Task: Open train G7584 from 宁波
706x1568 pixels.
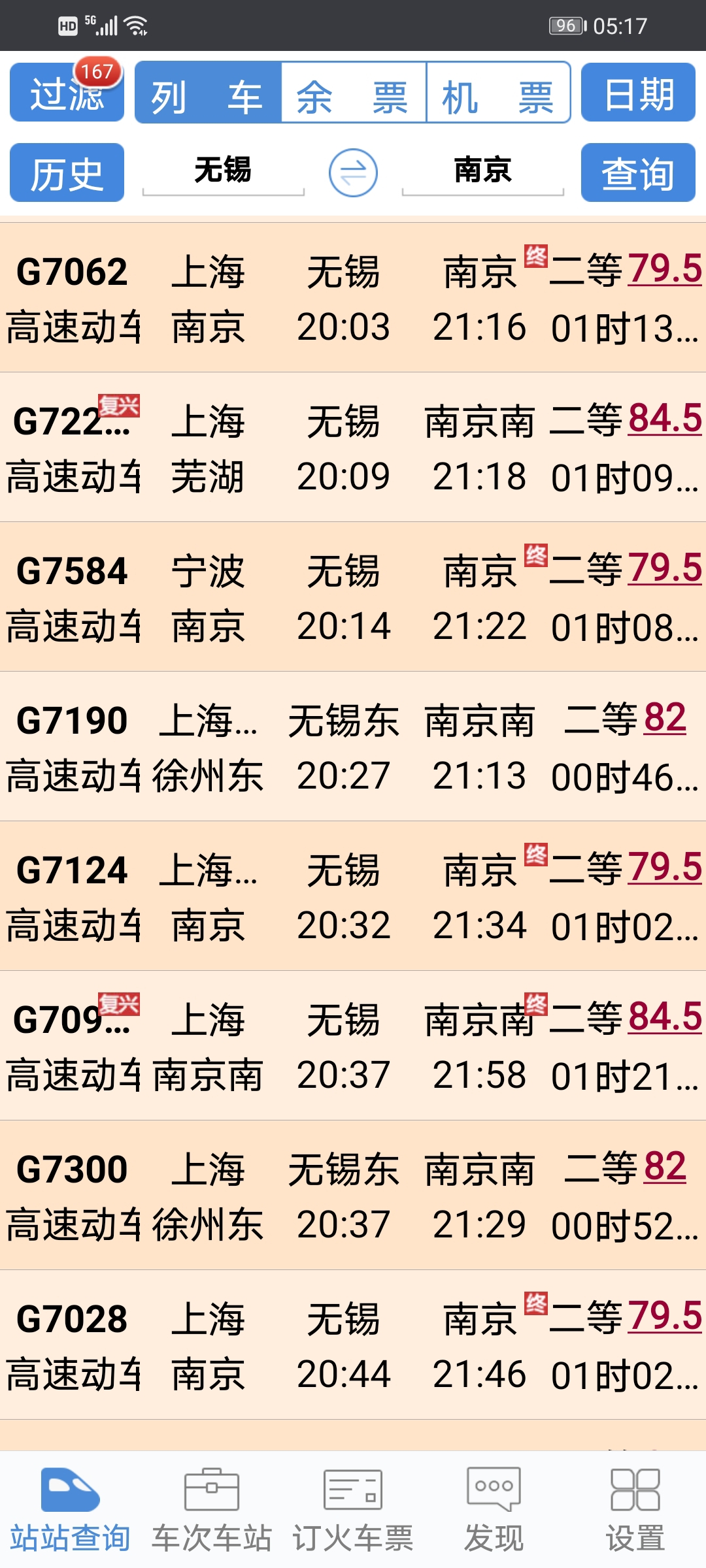Action: pyautogui.click(x=353, y=597)
